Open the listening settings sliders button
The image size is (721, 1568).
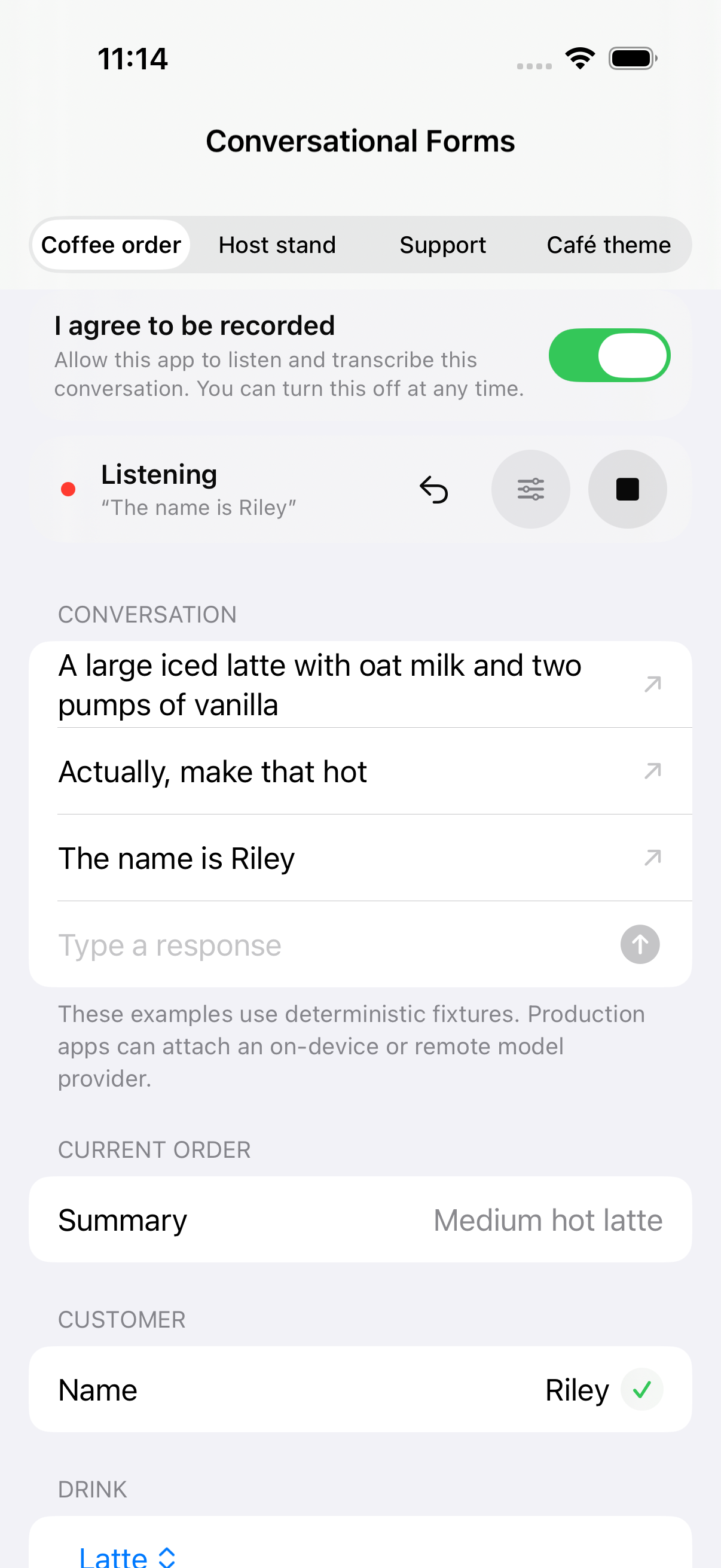tap(530, 489)
